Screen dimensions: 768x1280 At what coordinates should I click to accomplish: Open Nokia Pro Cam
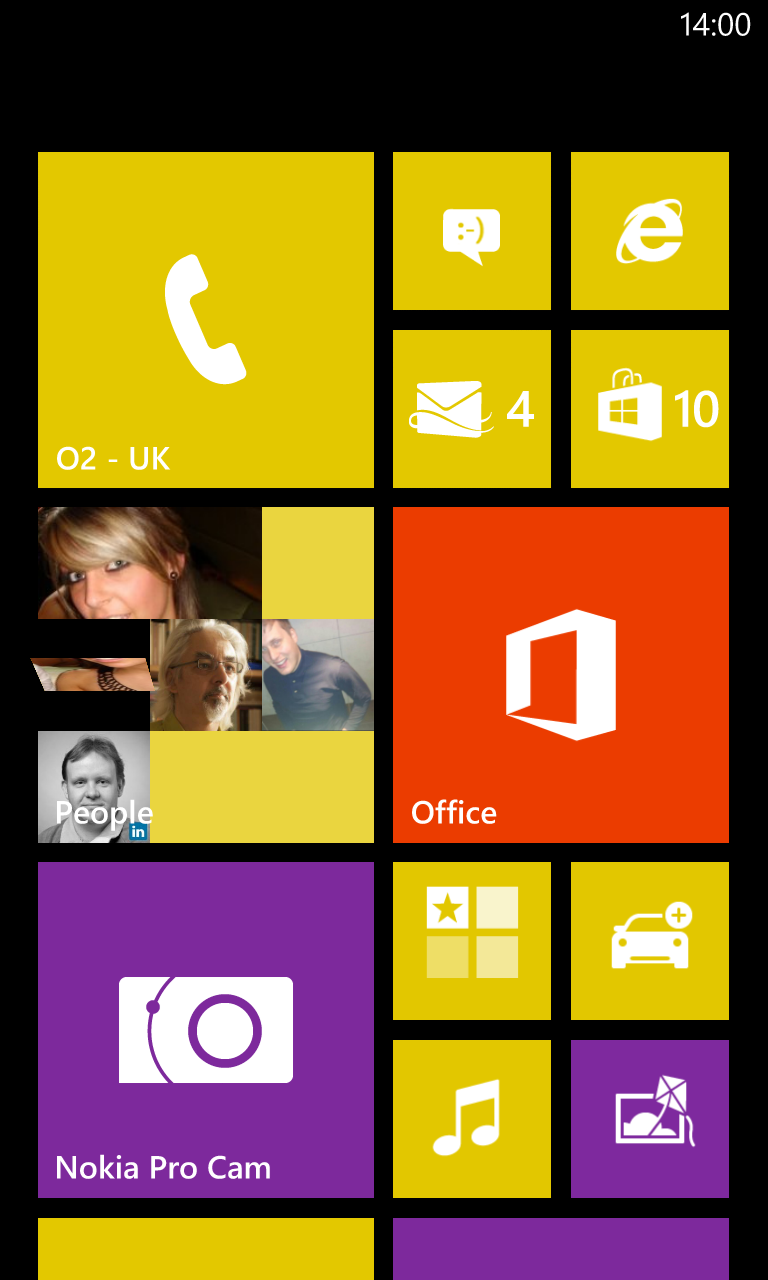click(206, 1030)
